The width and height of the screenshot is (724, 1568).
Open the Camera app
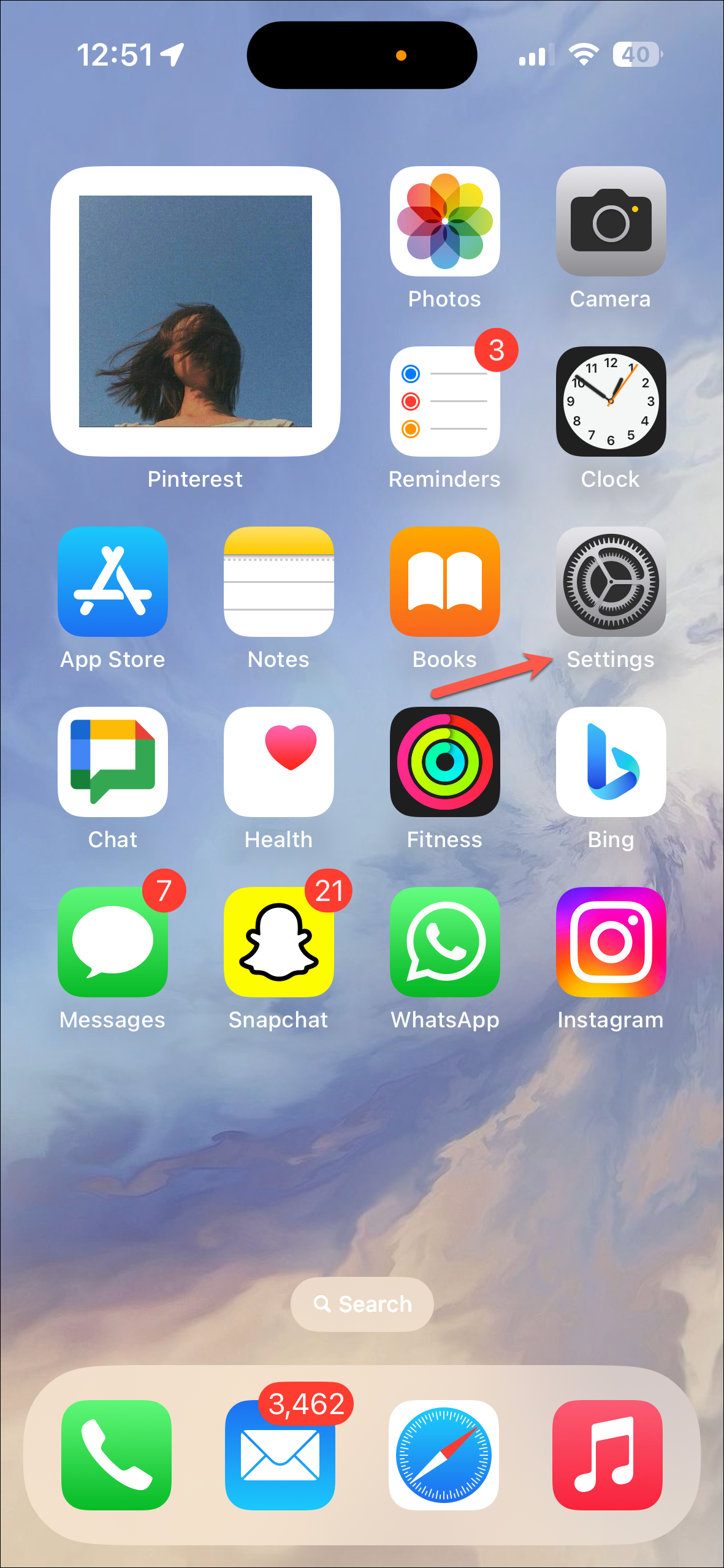click(611, 221)
